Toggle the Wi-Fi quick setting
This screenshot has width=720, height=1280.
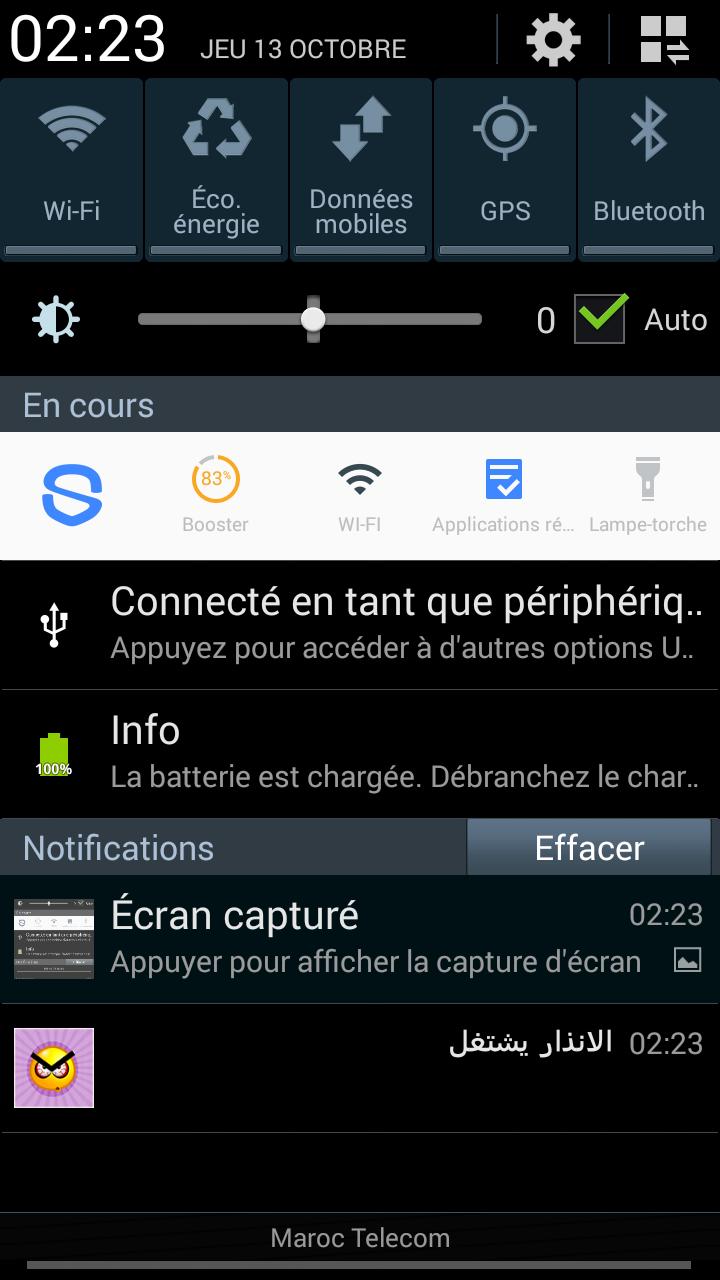coord(72,170)
